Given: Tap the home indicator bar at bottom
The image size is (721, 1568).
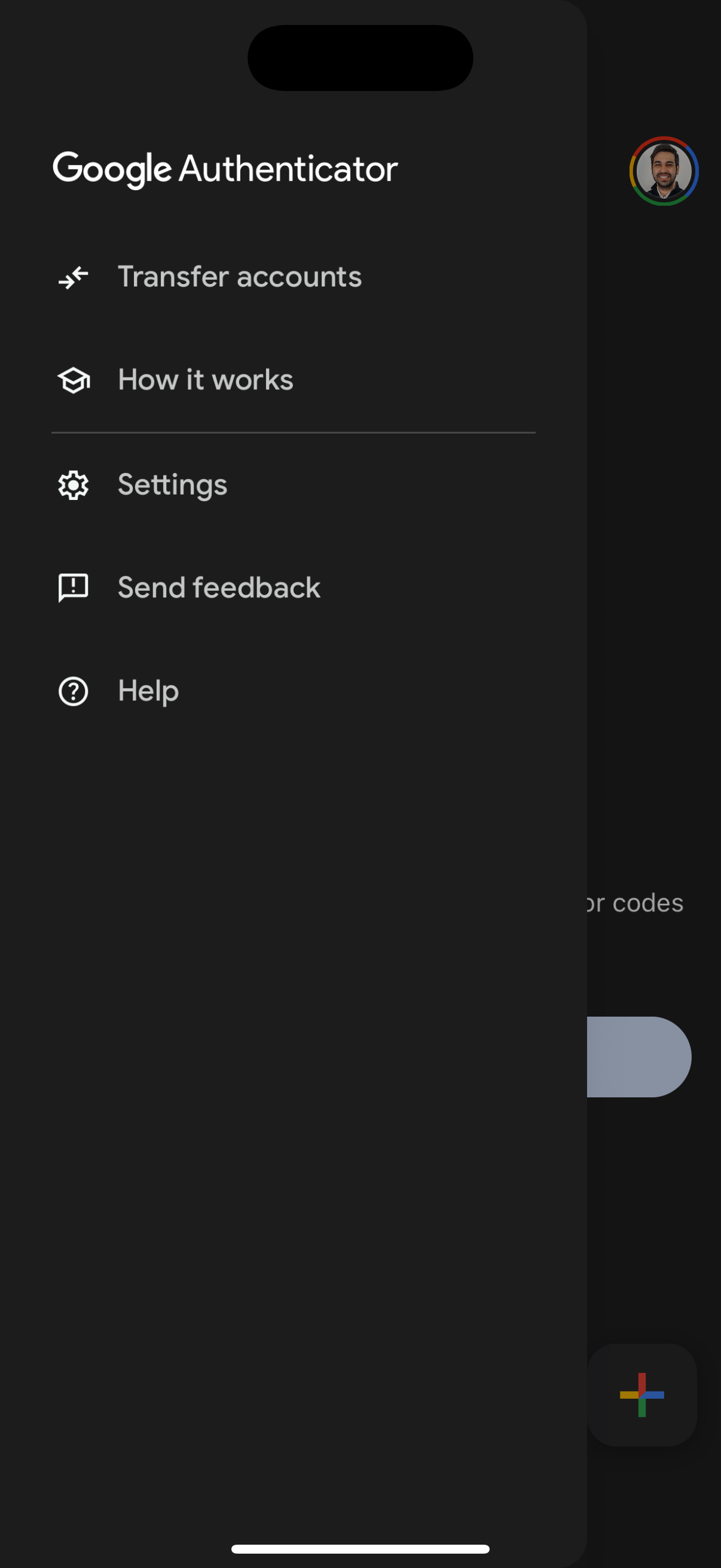Looking at the screenshot, I should [x=360, y=1548].
